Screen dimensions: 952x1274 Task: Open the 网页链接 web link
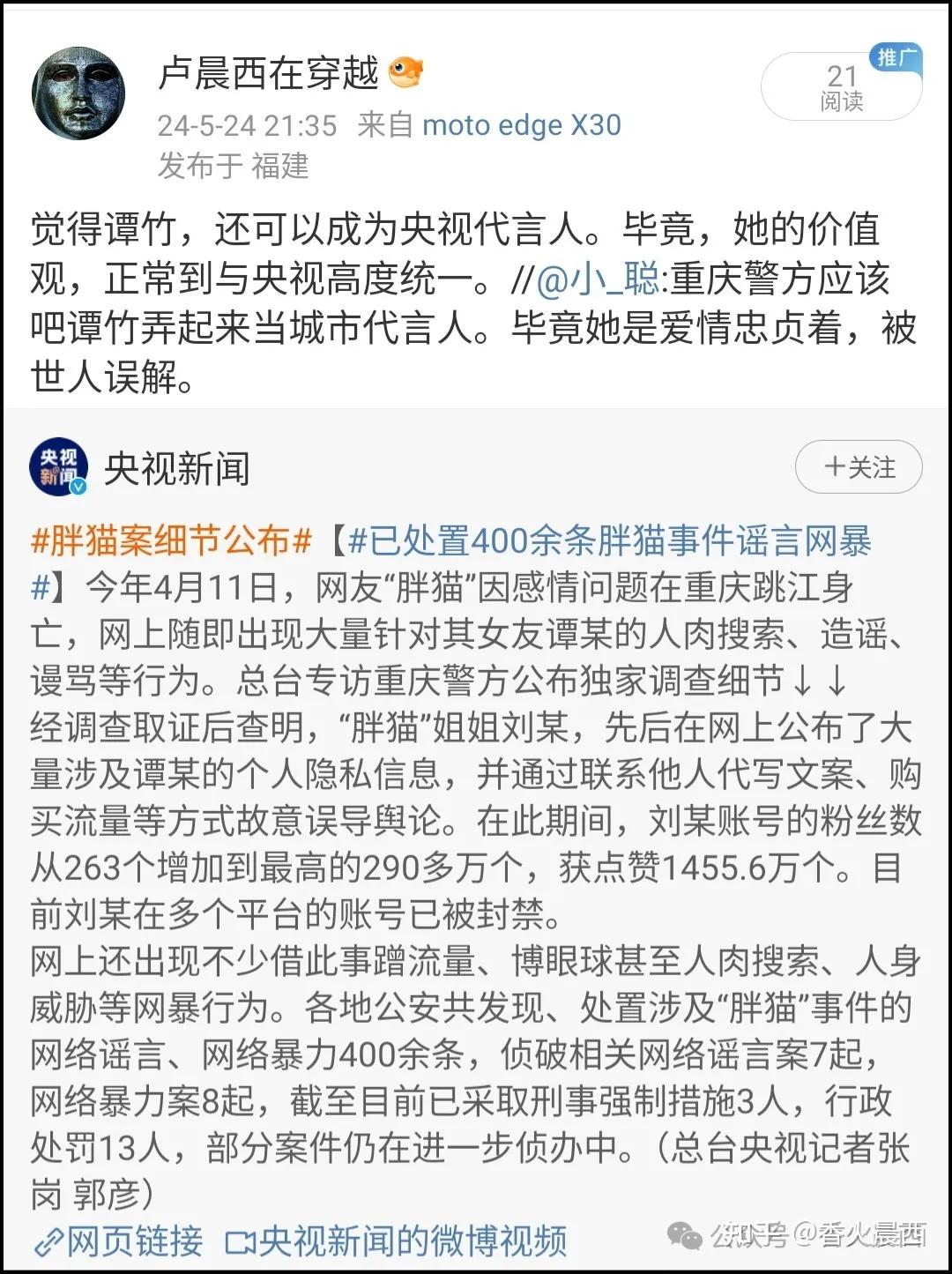(119, 1241)
